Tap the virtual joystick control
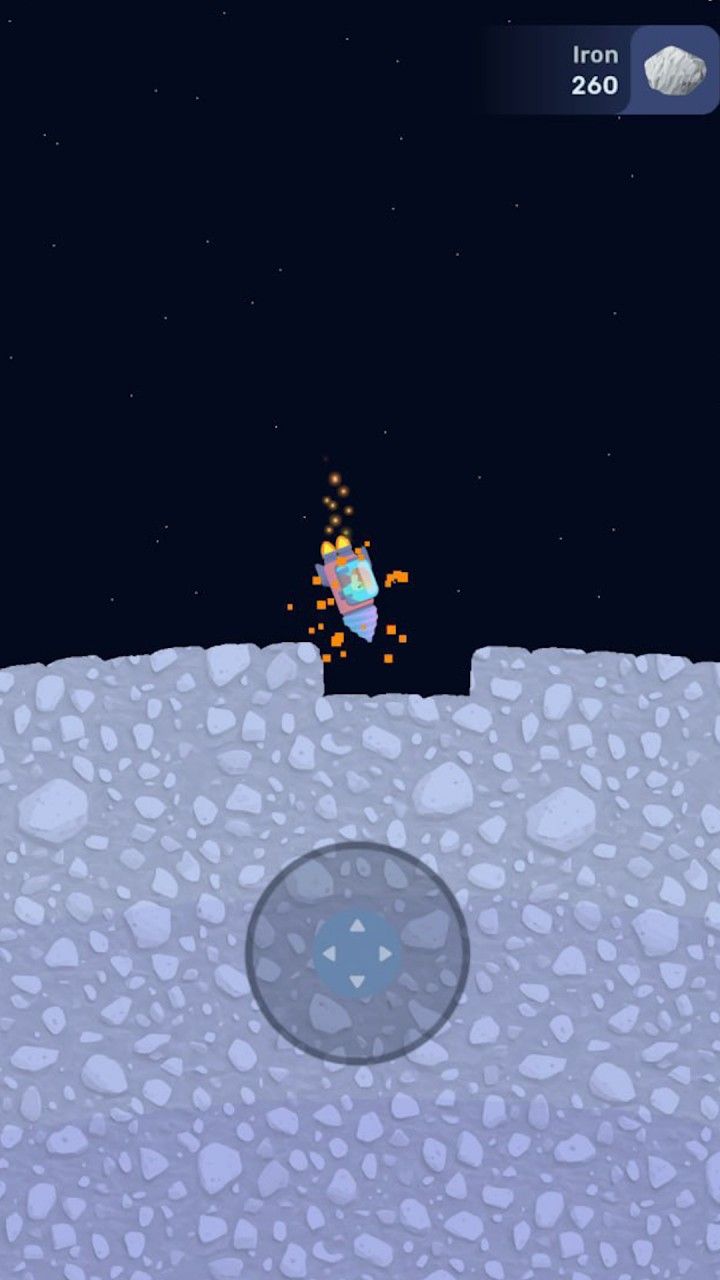Screen dimensions: 720x1280 pos(357,953)
